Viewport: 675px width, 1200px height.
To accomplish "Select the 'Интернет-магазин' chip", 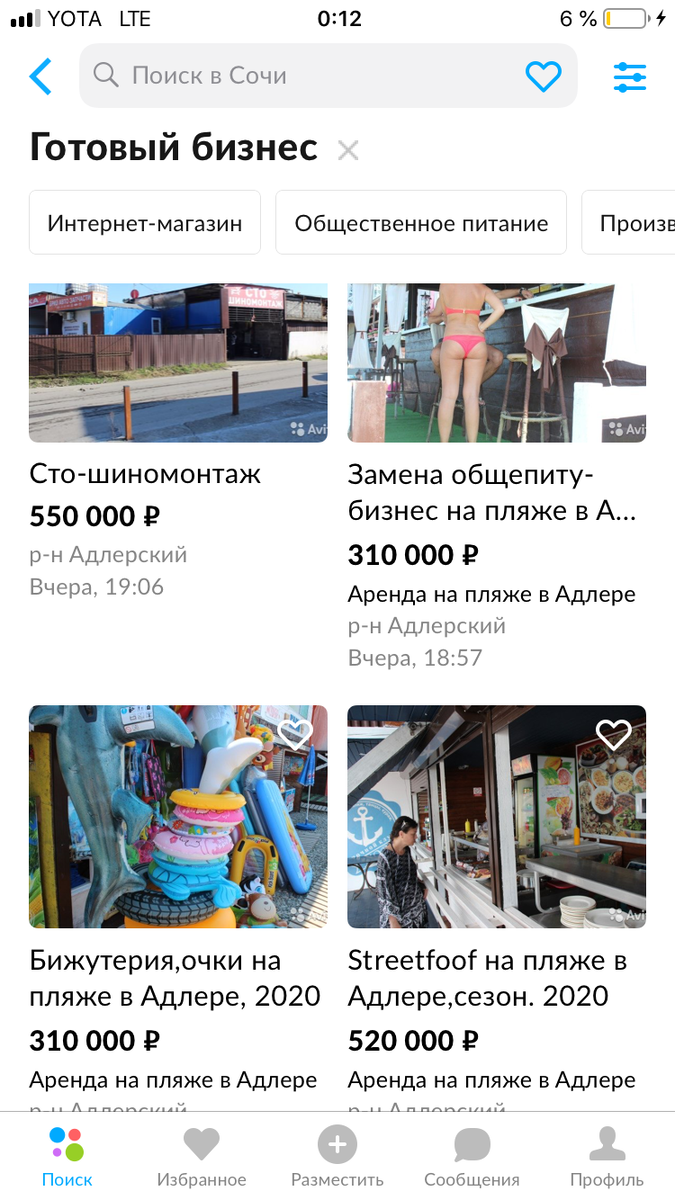I will point(145,223).
